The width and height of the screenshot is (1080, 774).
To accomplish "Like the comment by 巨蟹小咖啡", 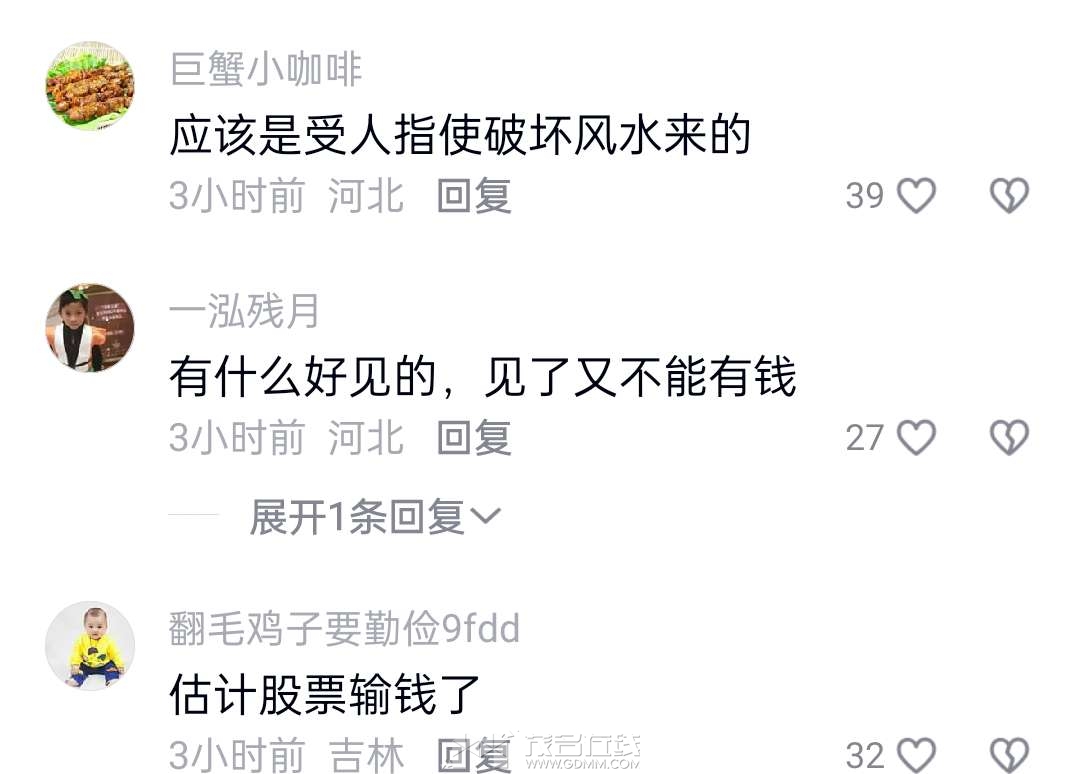I will [x=915, y=196].
